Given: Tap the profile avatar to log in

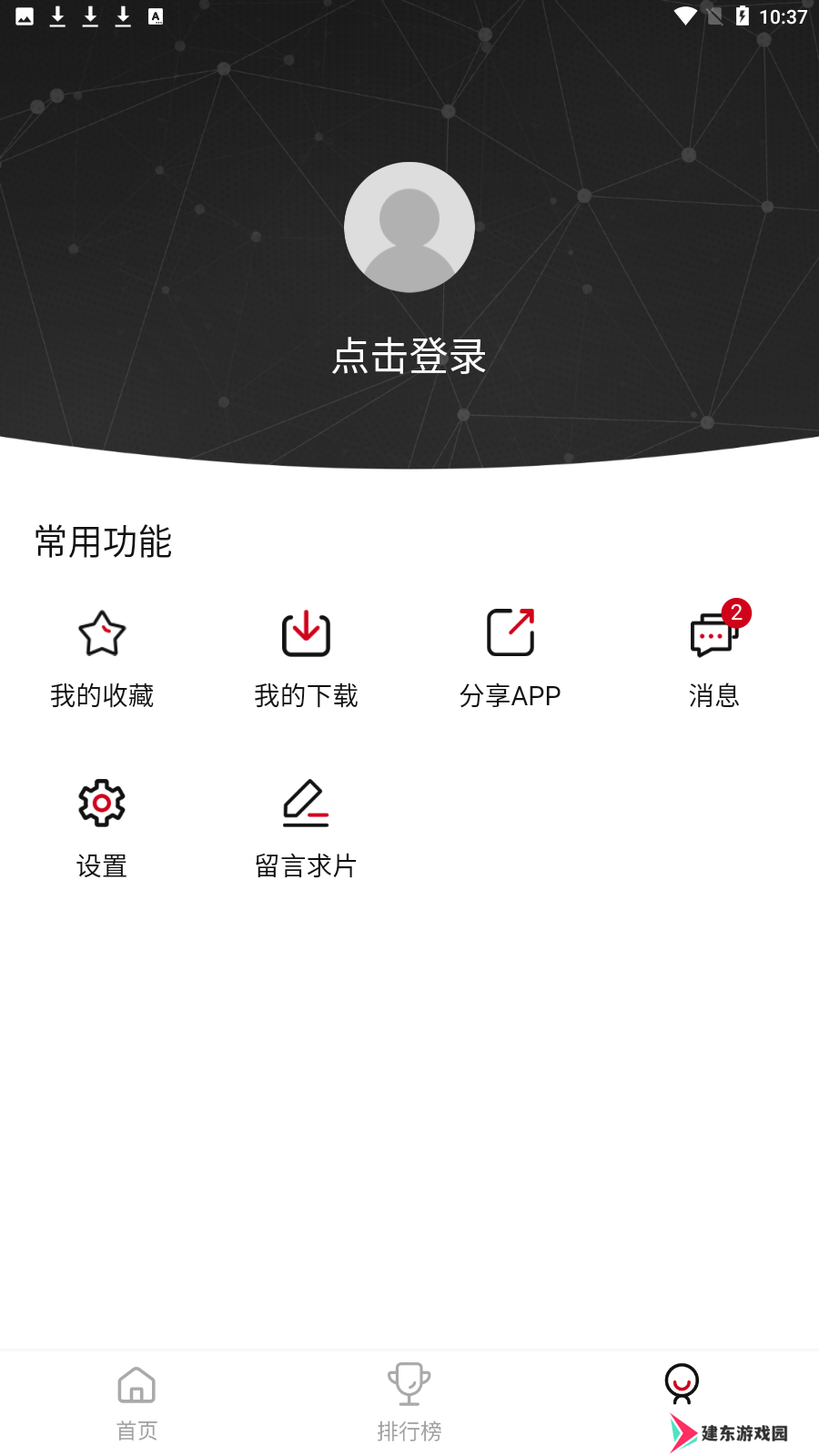Looking at the screenshot, I should click(409, 227).
